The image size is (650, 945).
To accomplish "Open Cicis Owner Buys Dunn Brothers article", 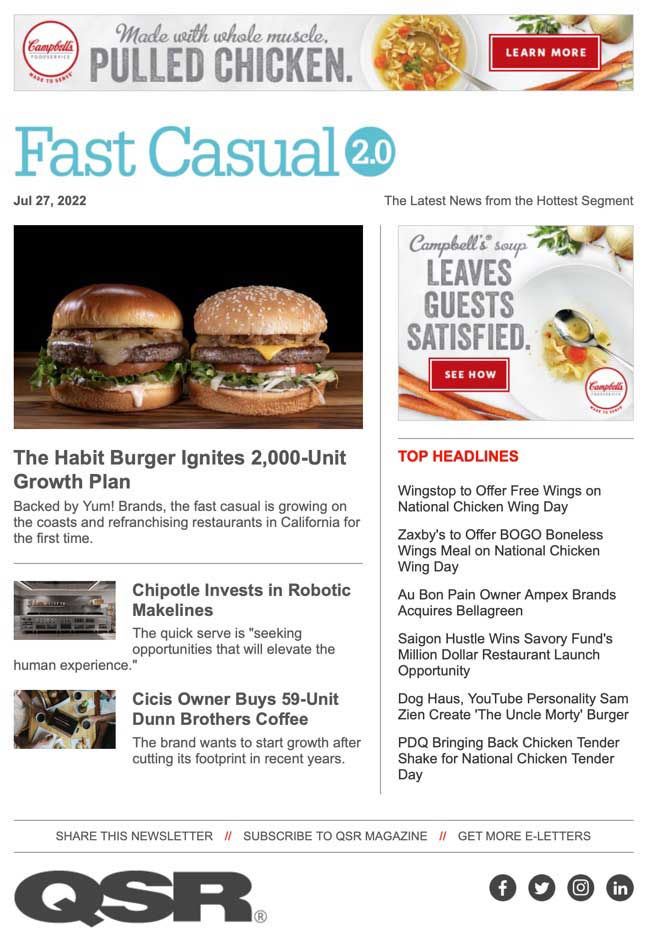I will (x=235, y=709).
